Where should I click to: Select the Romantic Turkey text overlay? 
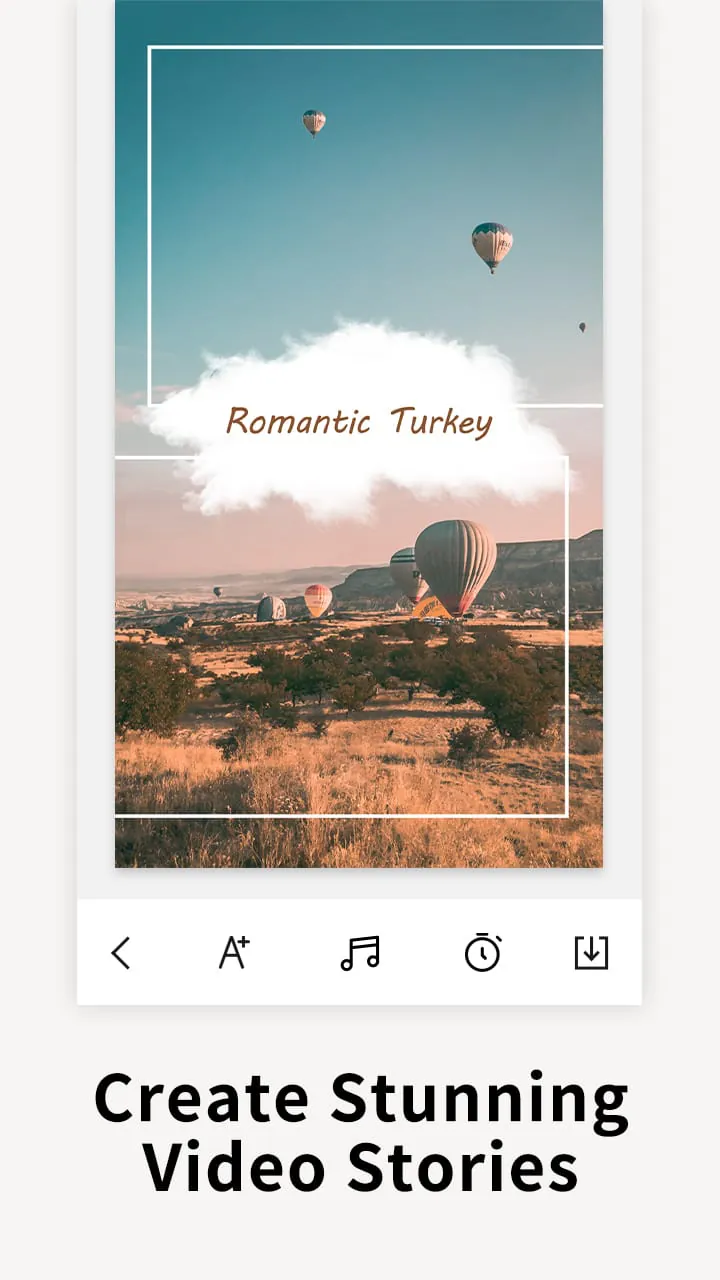tap(358, 422)
